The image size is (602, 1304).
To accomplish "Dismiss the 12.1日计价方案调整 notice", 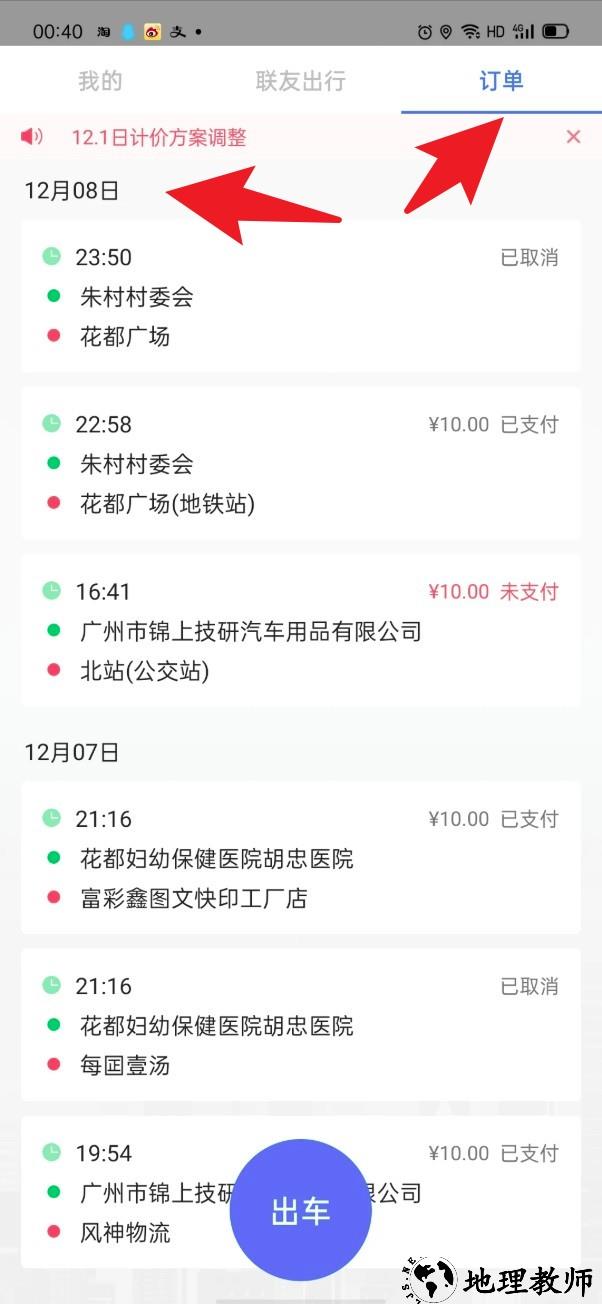I will pos(573,137).
